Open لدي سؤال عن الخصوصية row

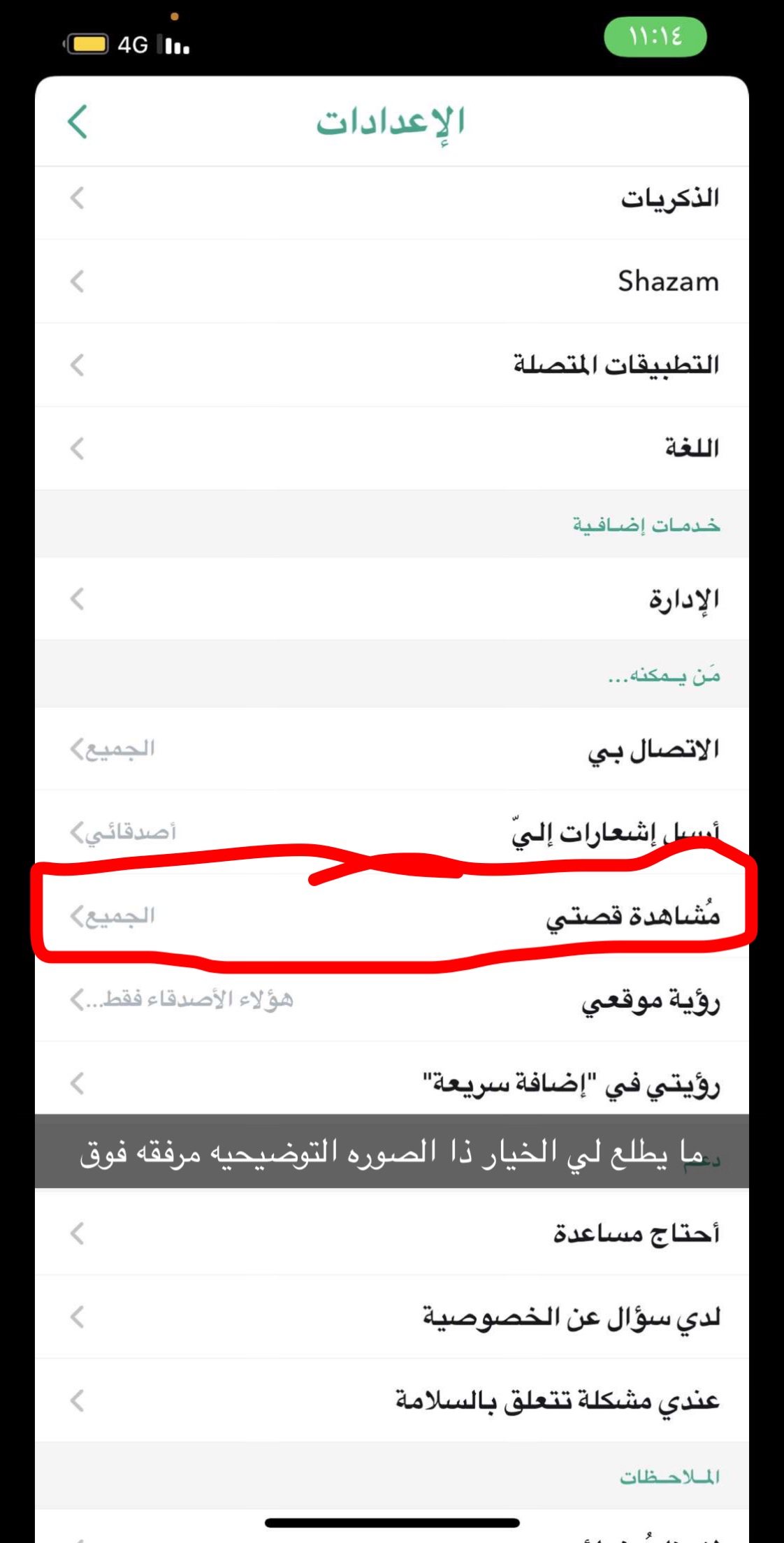391,1317
